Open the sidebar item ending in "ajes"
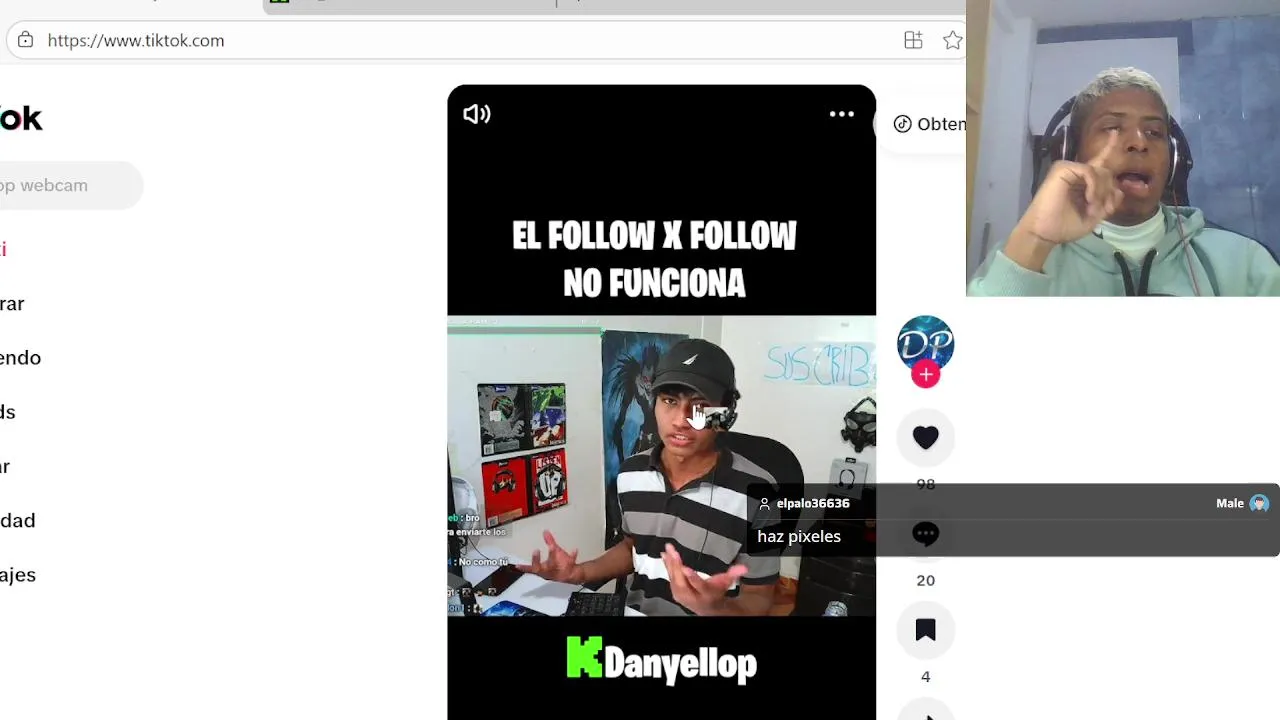 [18, 575]
